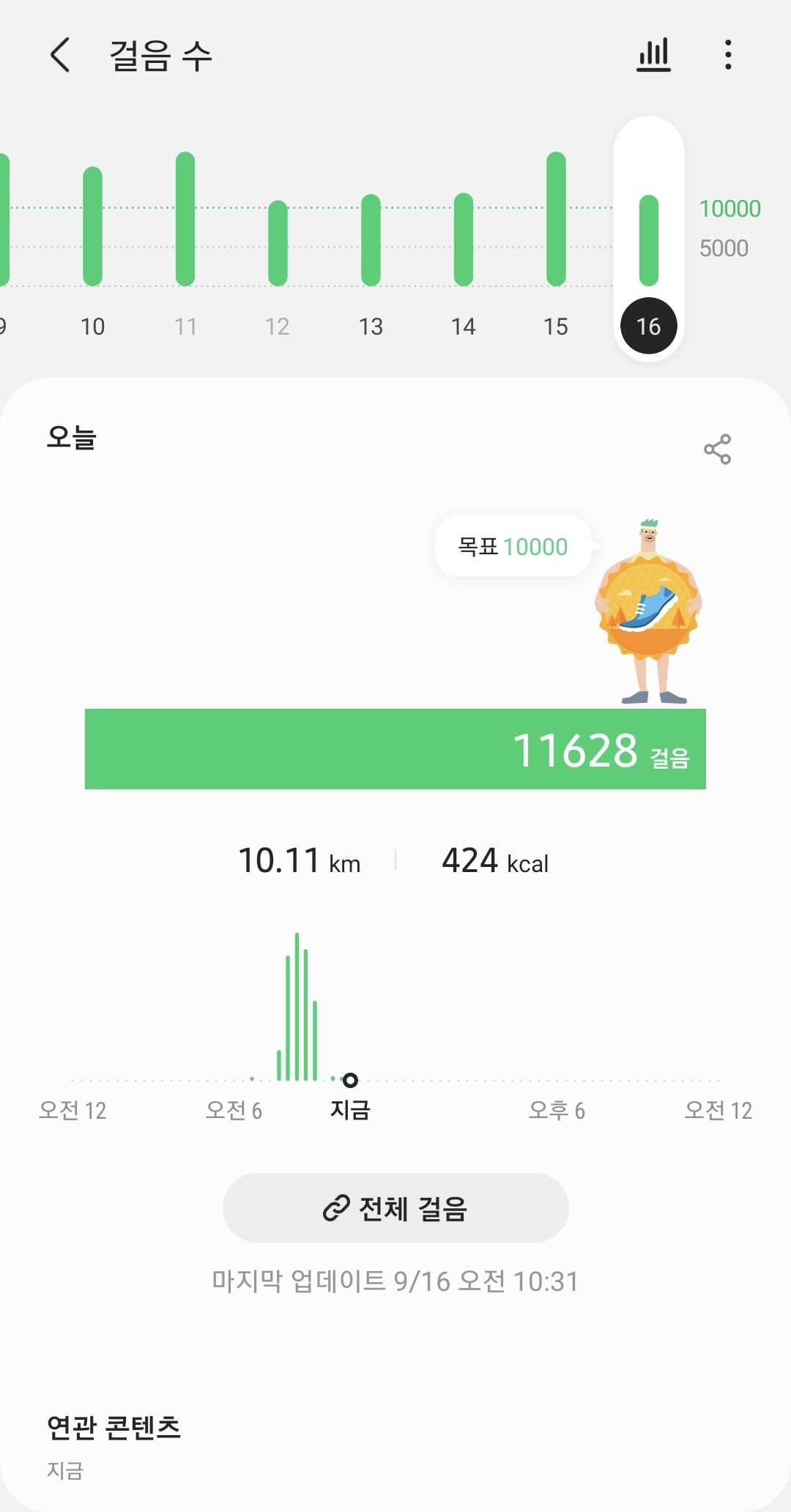This screenshot has width=791, height=1512.
Task: Open the step trends chart icon
Action: [653, 56]
